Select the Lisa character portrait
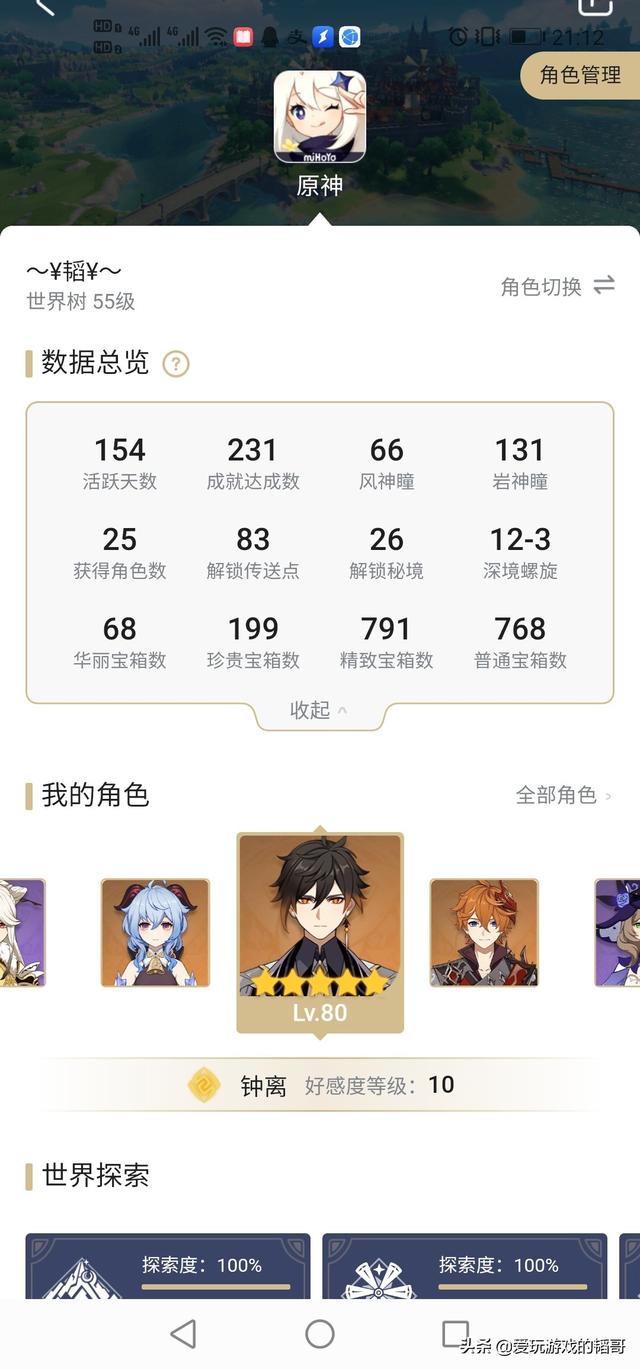 pyautogui.click(x=617, y=933)
